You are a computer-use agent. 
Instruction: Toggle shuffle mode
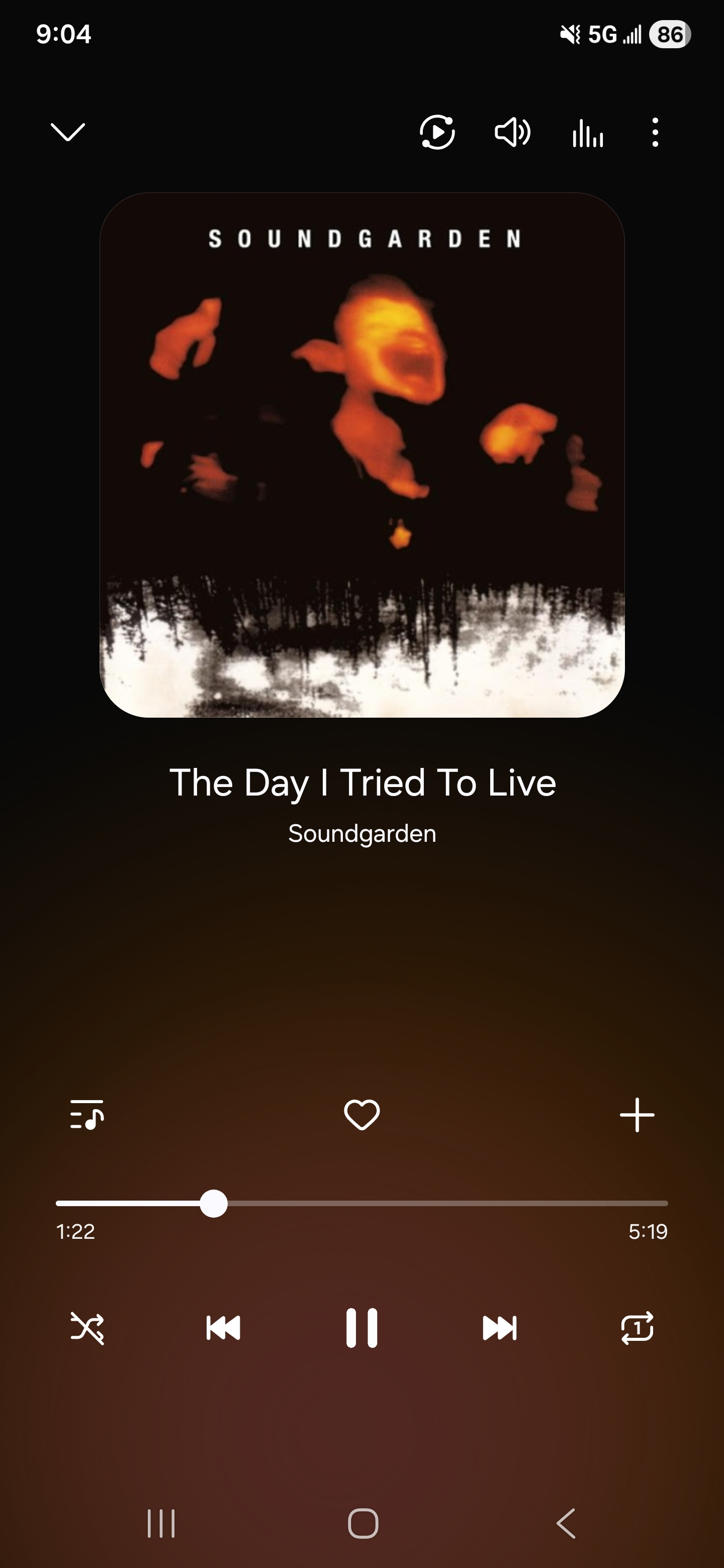click(87, 1328)
